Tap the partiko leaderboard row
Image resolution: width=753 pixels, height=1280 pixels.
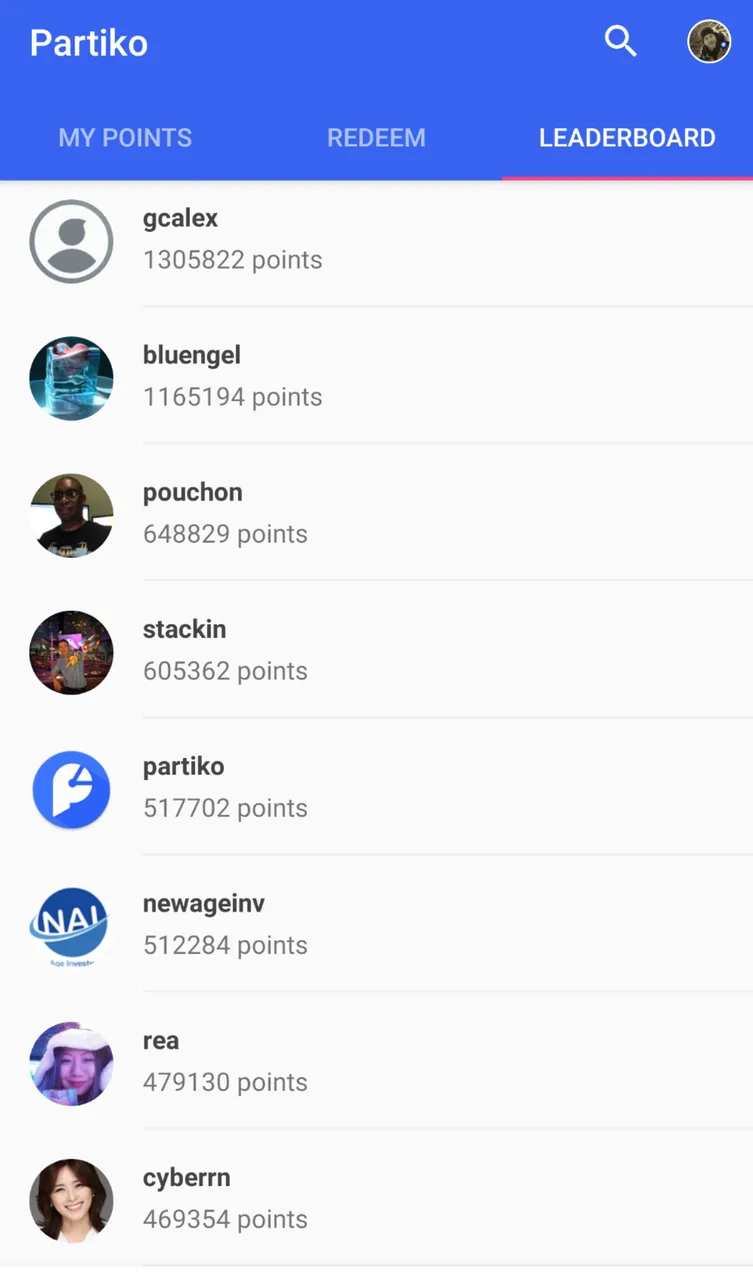pyautogui.click(x=376, y=788)
